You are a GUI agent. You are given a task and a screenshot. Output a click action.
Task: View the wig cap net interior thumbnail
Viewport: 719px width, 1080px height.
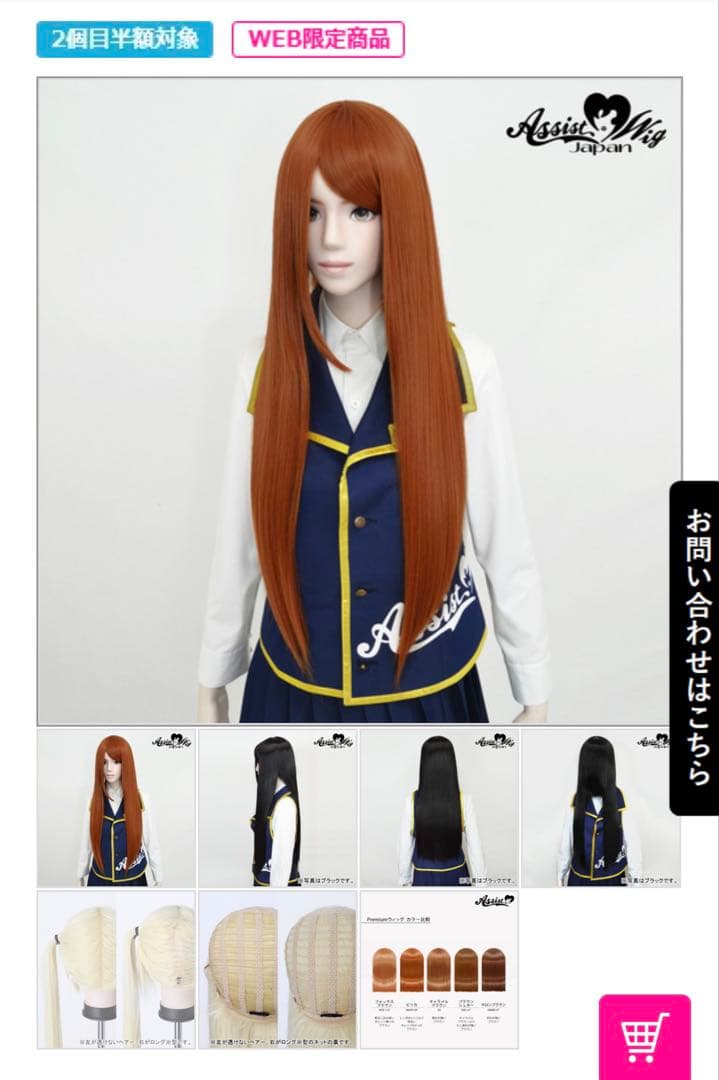277,969
